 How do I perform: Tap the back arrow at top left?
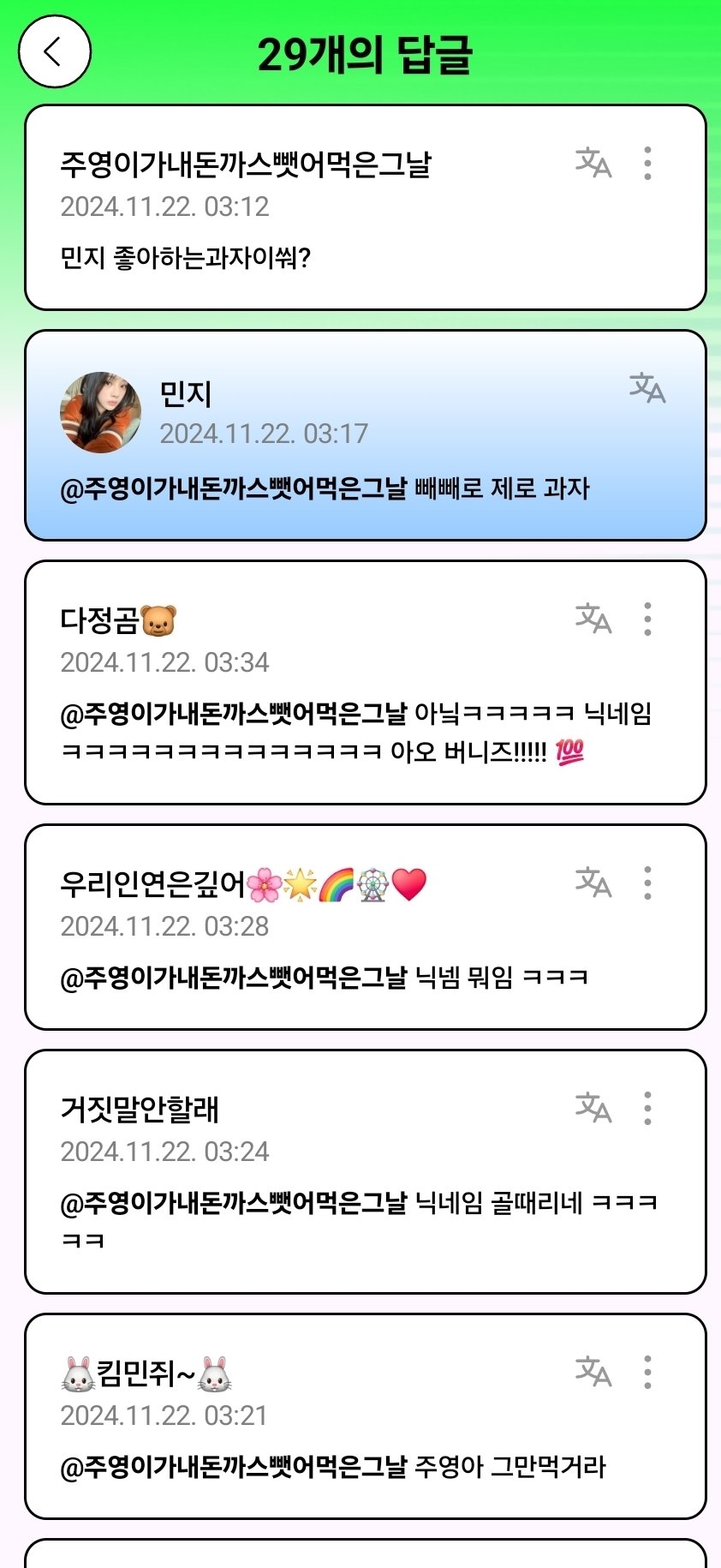click(54, 52)
